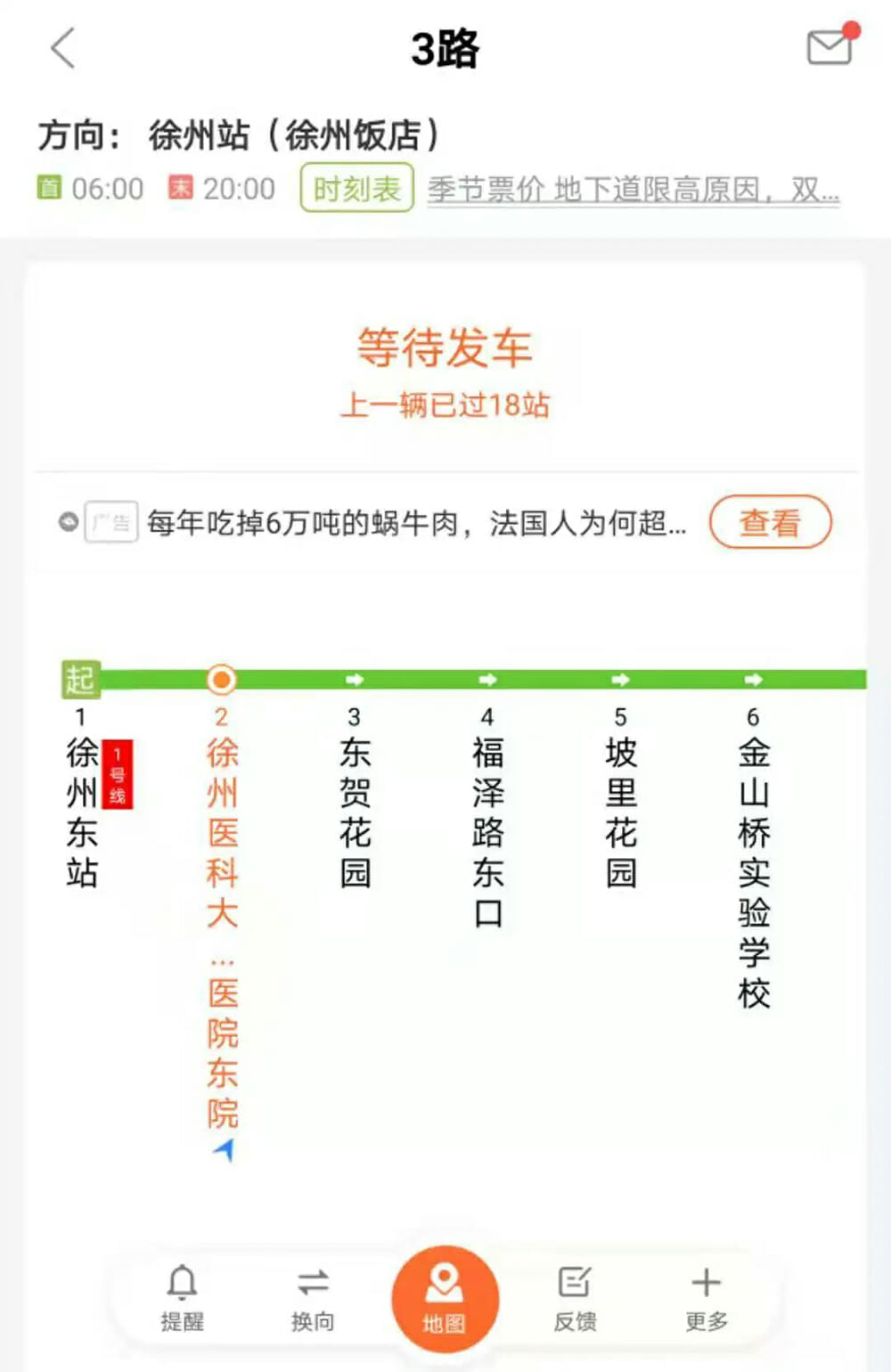The height and width of the screenshot is (1372, 891).
Task: Go back using the top-left arrow
Action: pyautogui.click(x=62, y=48)
